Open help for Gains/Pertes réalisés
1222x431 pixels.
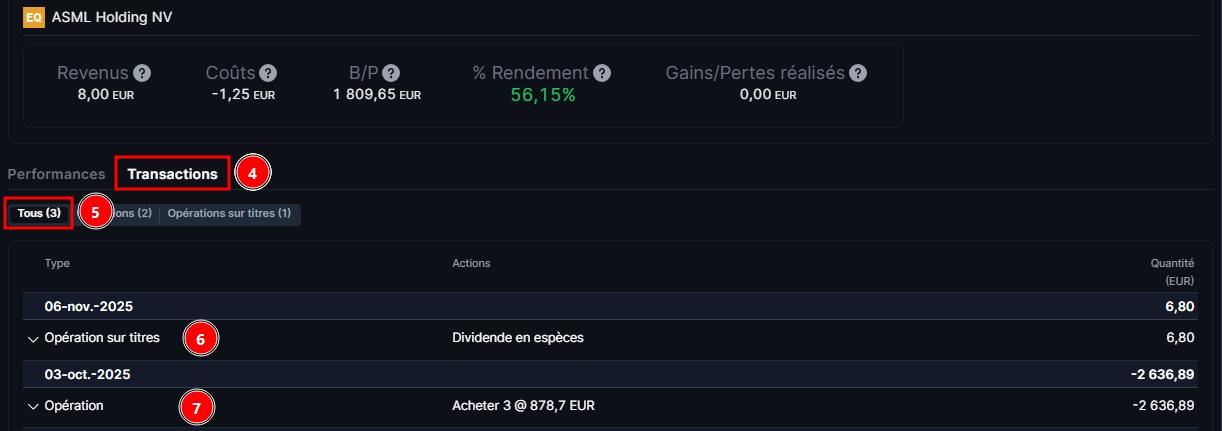[x=858, y=73]
